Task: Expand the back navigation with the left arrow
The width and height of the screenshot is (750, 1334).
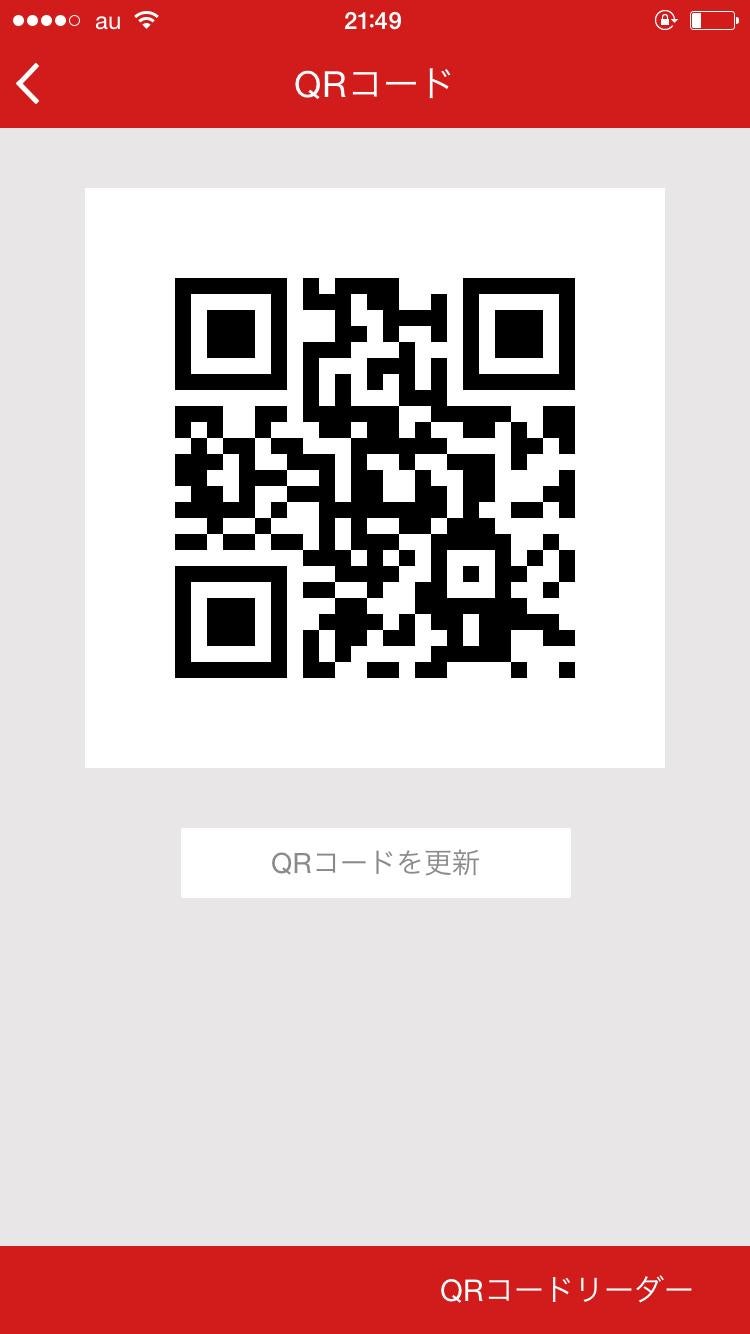Action: [x=28, y=84]
